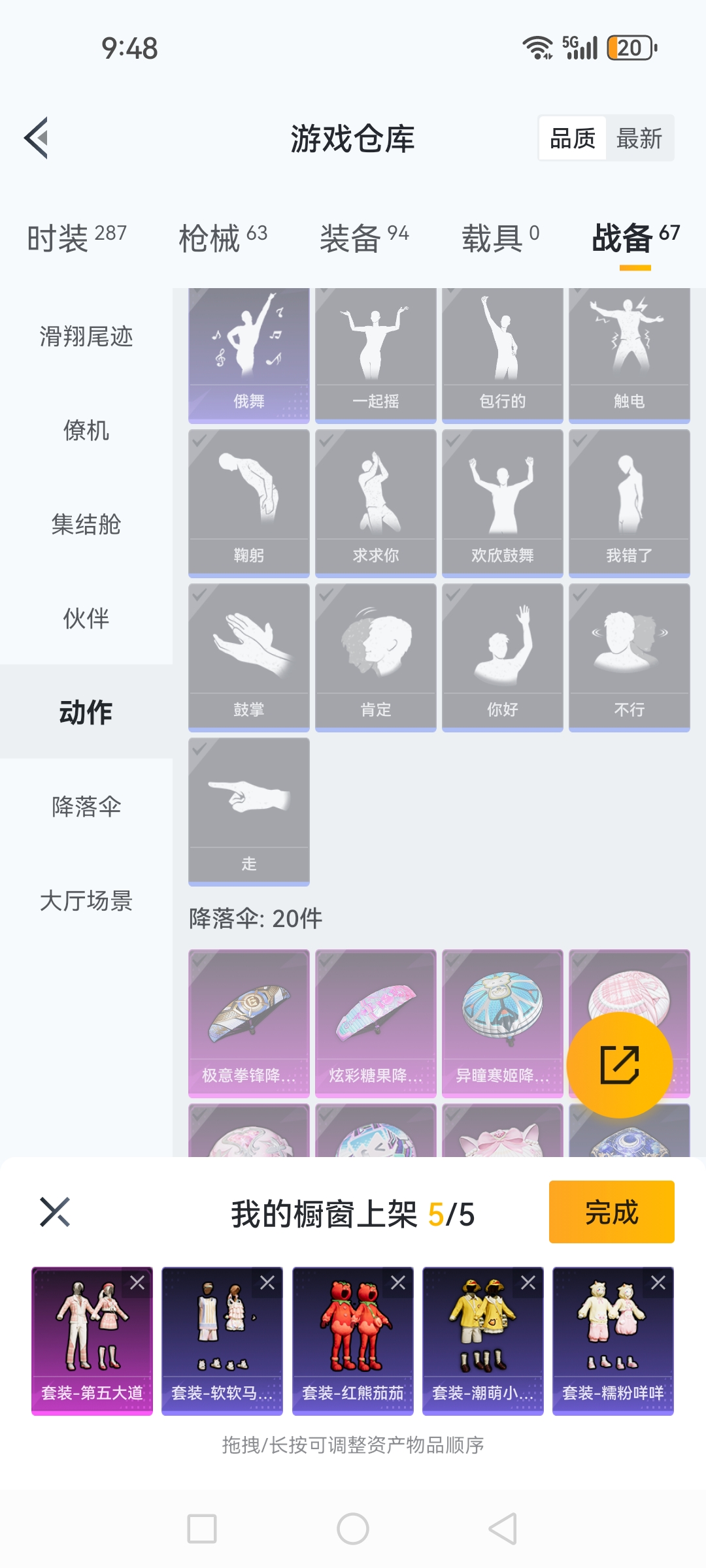
Task: Pick the 鼓掌 action card
Action: coord(249,657)
